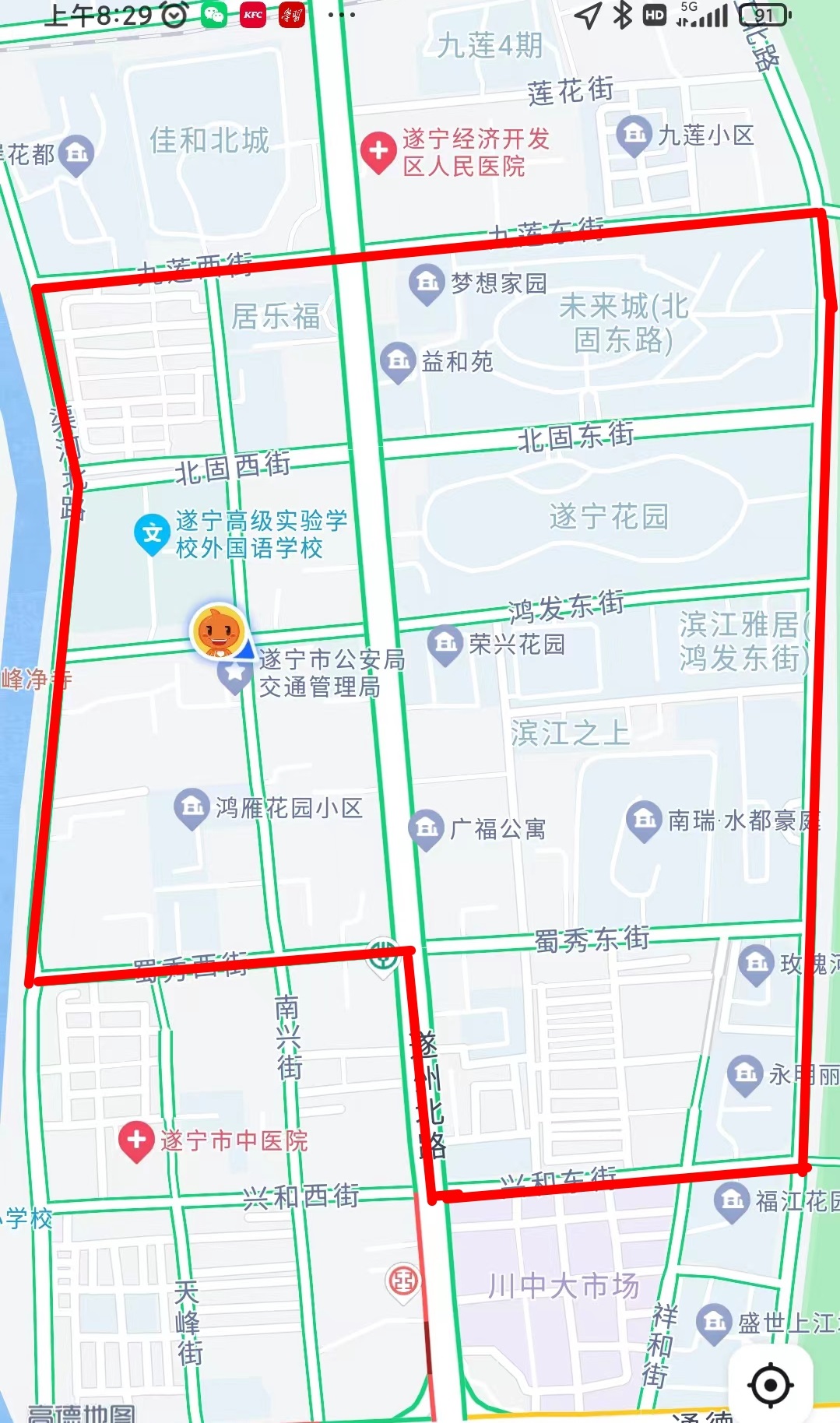Tap the 福江花园 marker

coord(732,1201)
